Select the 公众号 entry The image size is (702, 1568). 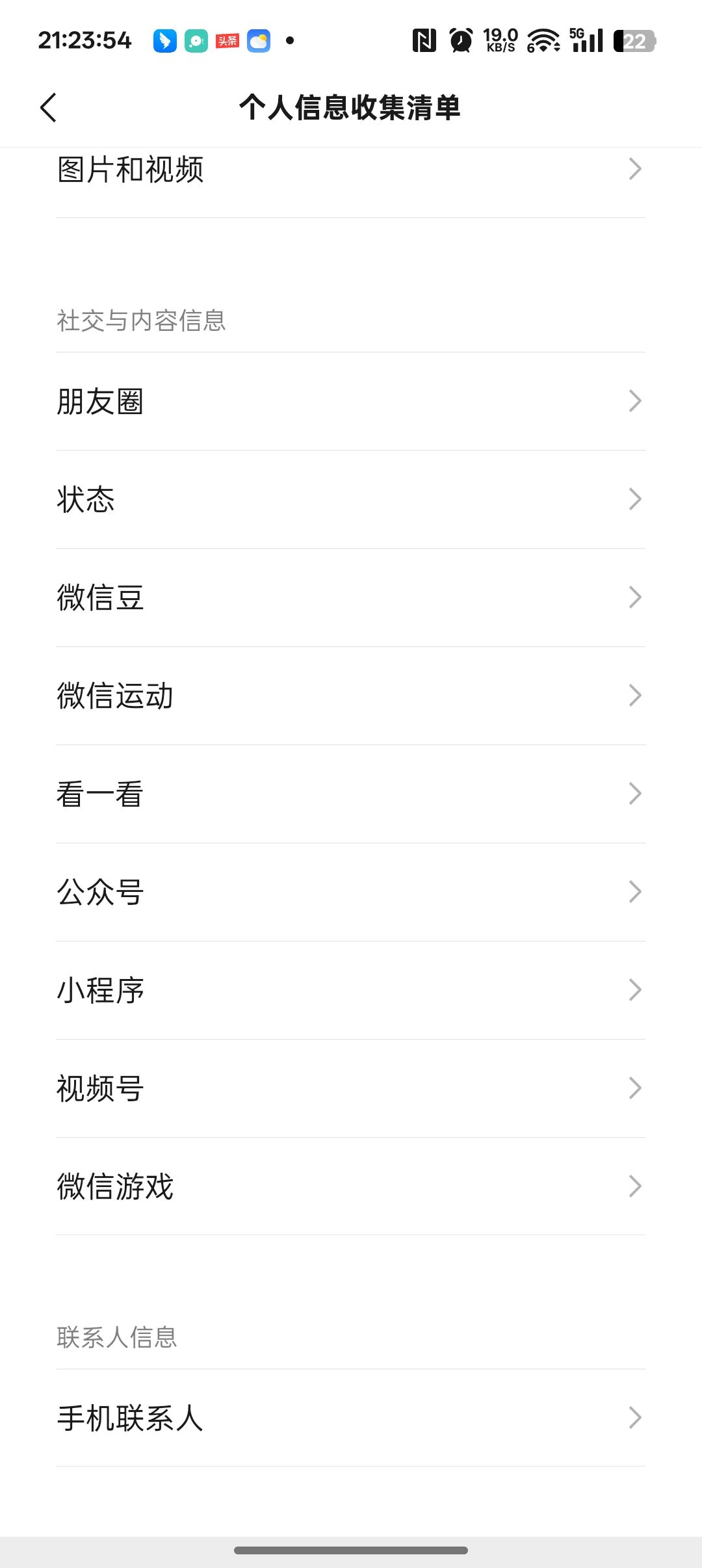coord(351,892)
